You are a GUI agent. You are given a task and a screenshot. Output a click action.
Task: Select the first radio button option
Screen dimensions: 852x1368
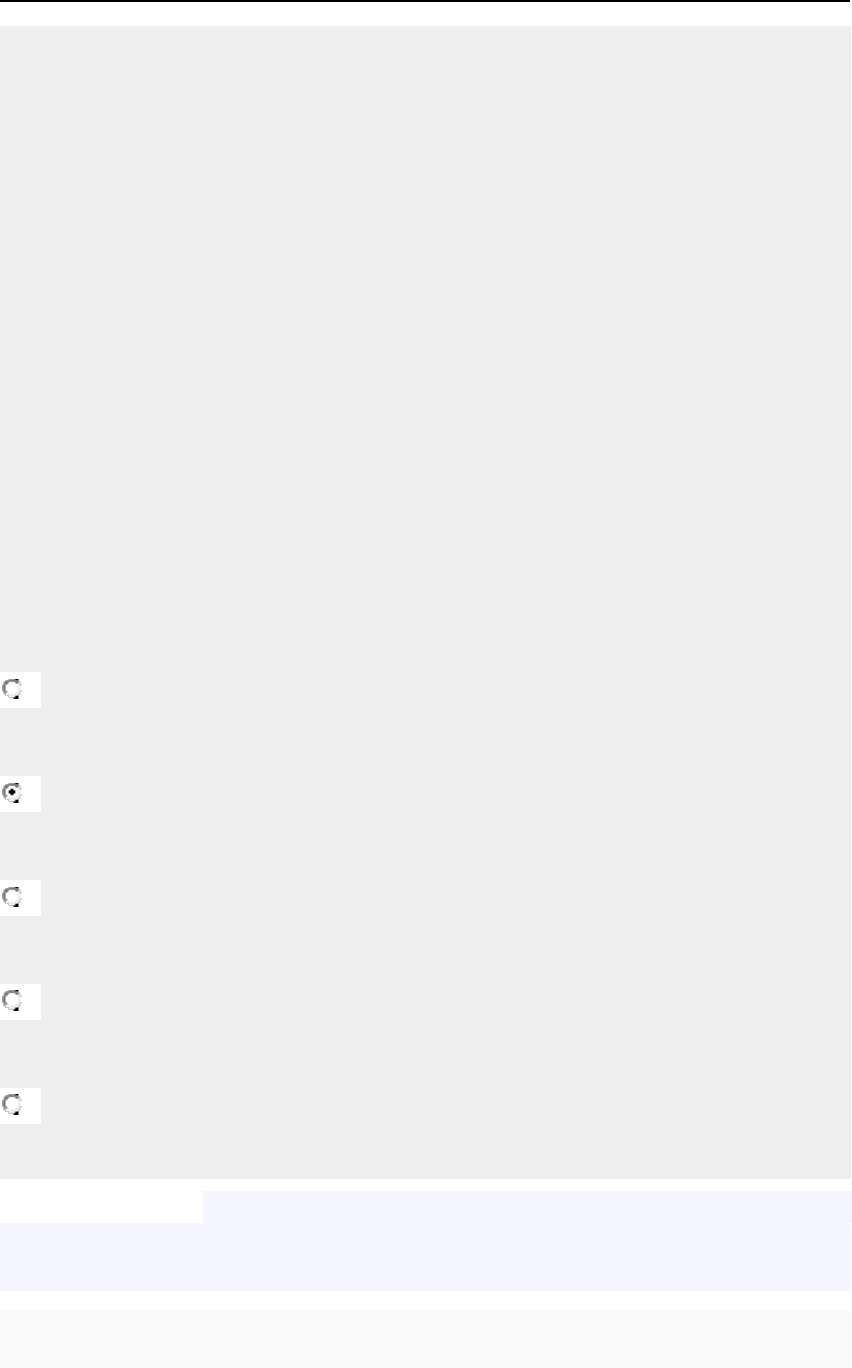[x=12, y=689]
